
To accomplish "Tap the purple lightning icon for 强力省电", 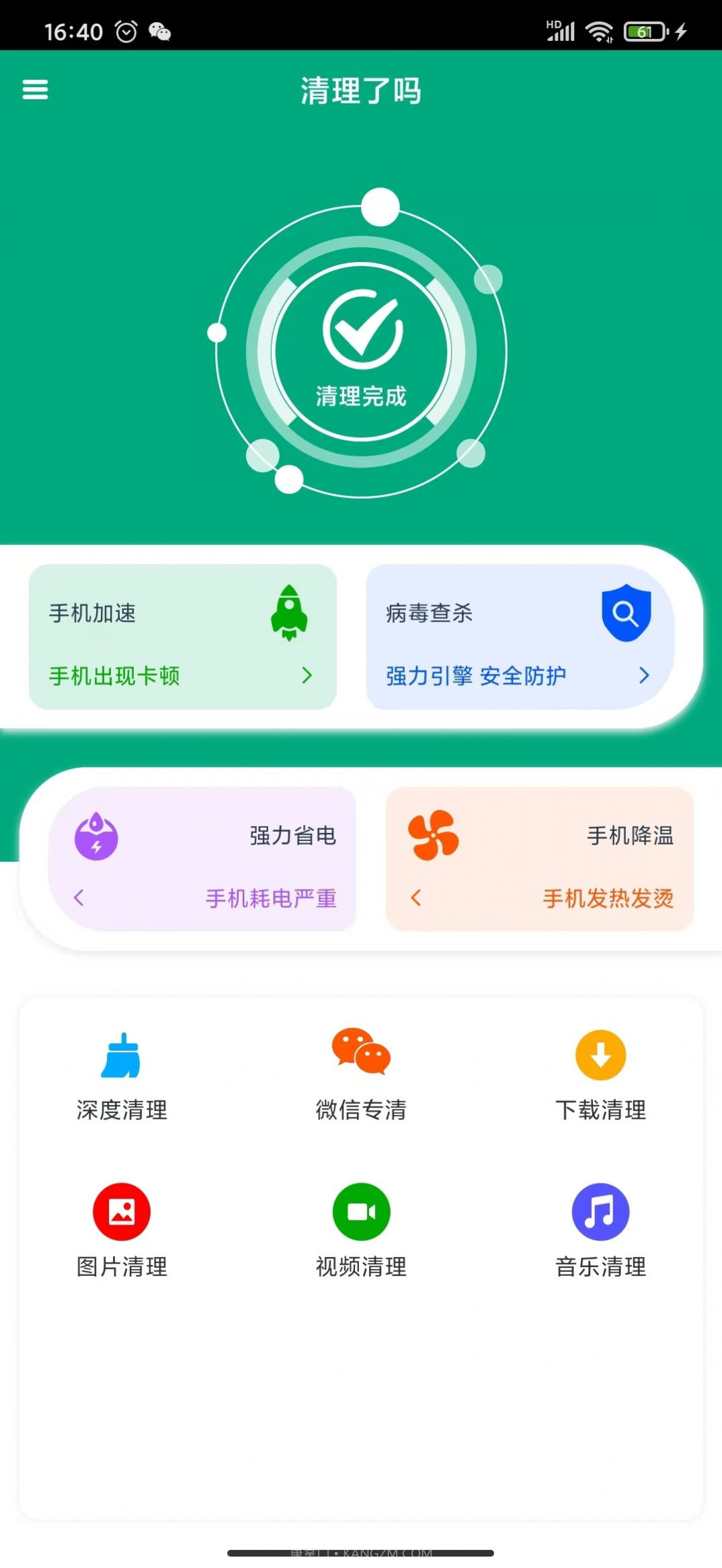I will 95,836.
